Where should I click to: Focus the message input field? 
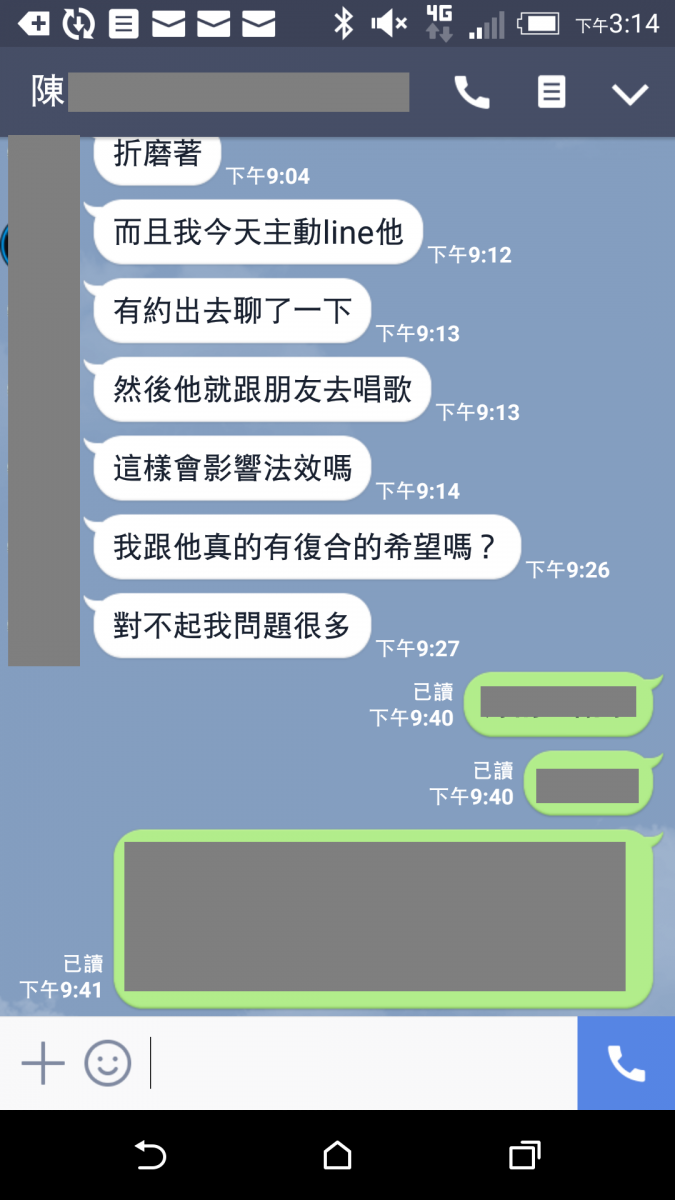[360, 1063]
